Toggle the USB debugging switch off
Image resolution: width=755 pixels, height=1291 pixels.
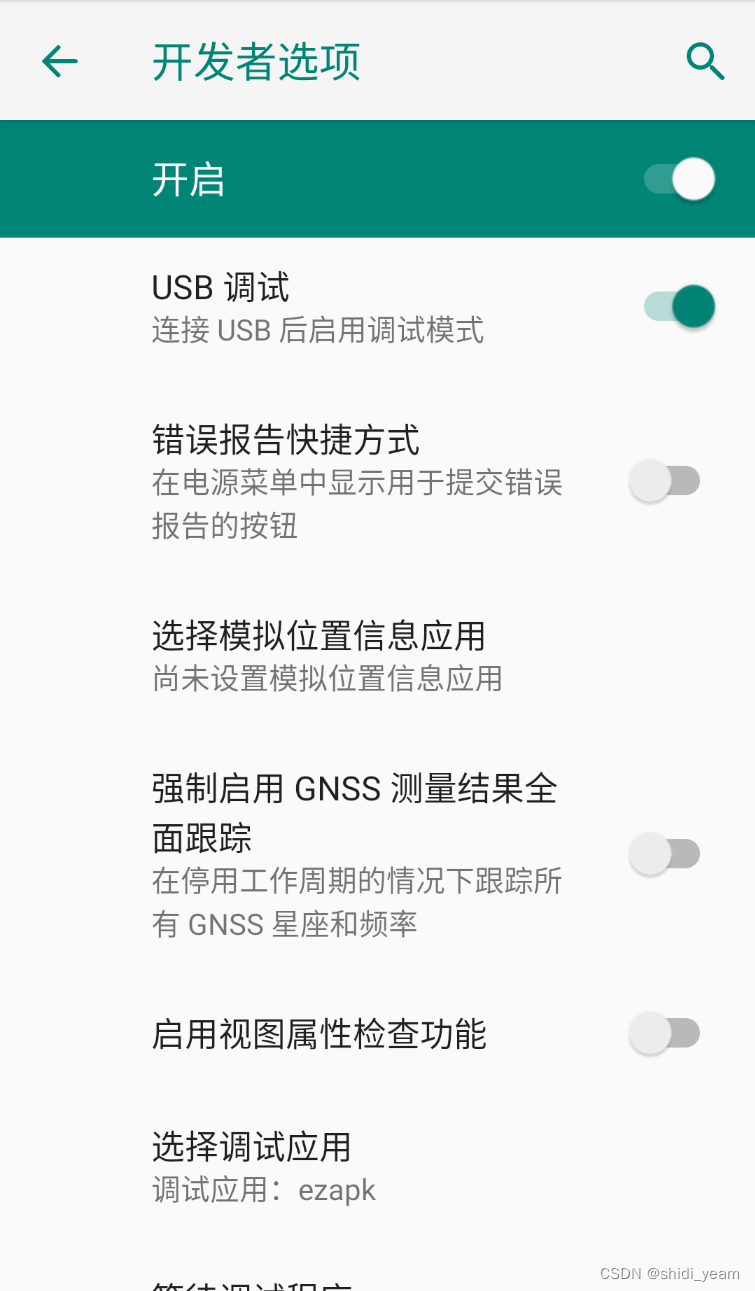click(x=676, y=306)
